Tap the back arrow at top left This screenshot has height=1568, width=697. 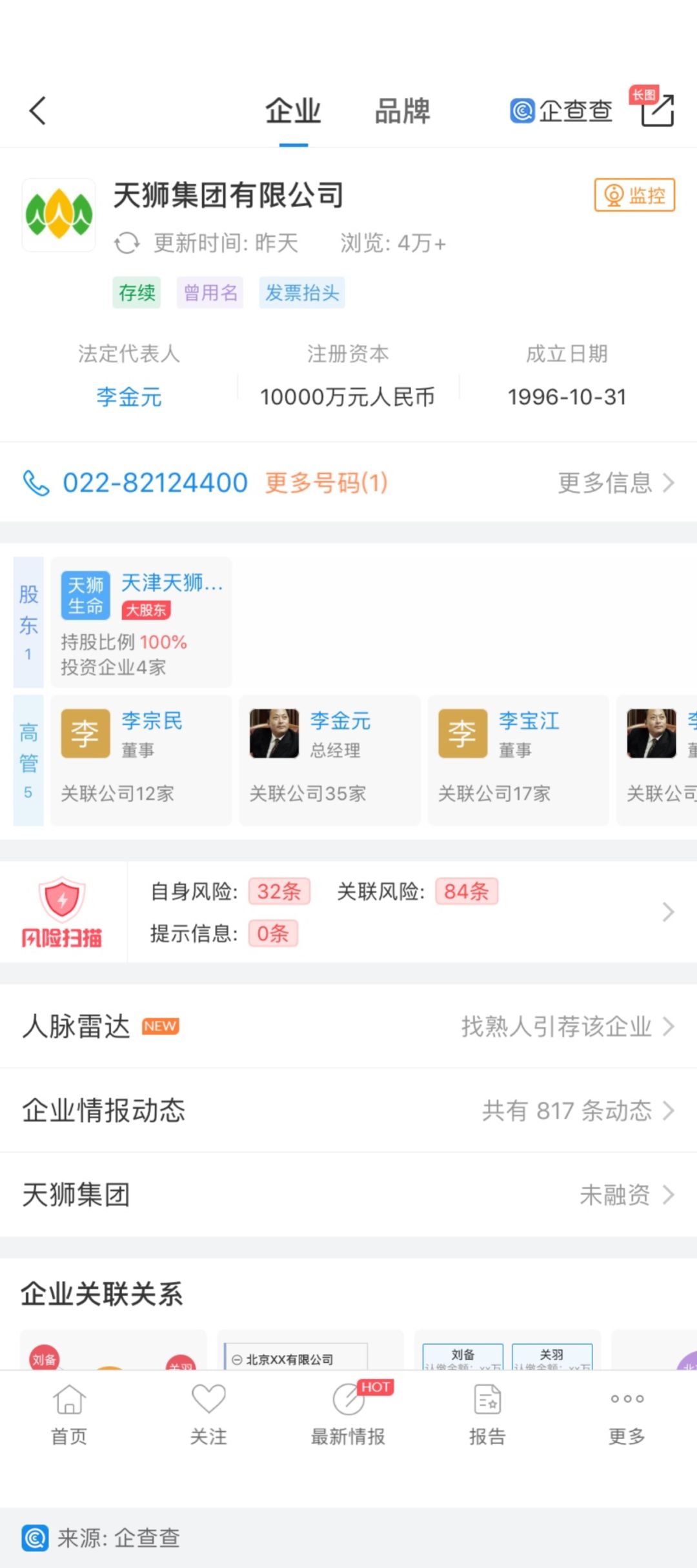click(37, 110)
